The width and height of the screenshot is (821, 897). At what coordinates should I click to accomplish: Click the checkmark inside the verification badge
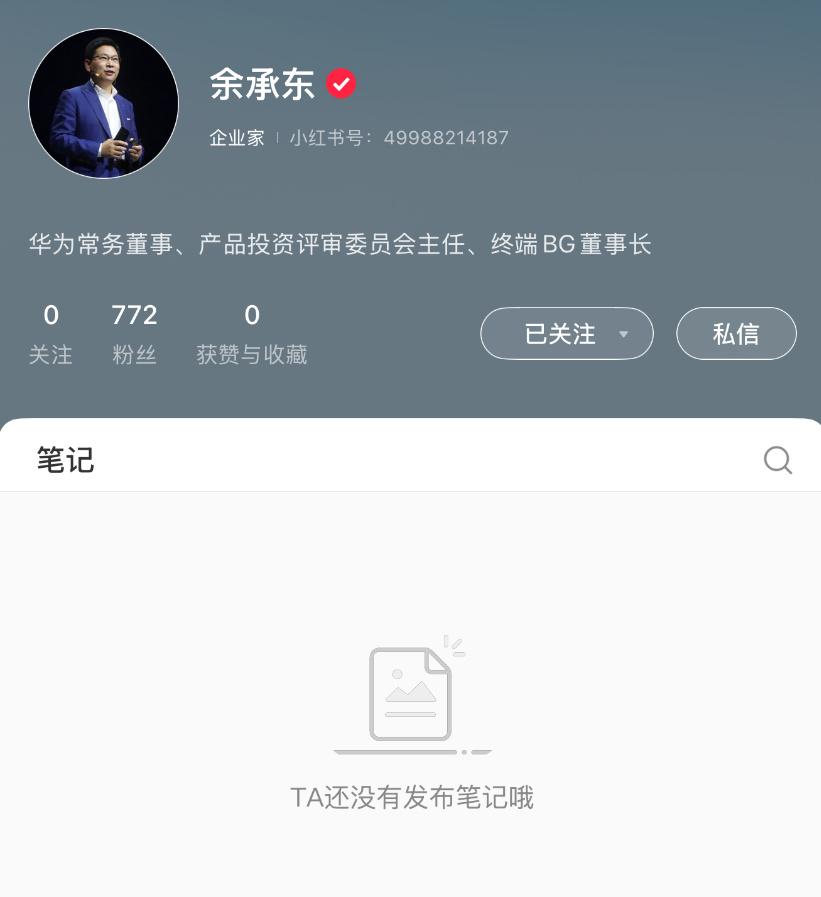tap(341, 83)
